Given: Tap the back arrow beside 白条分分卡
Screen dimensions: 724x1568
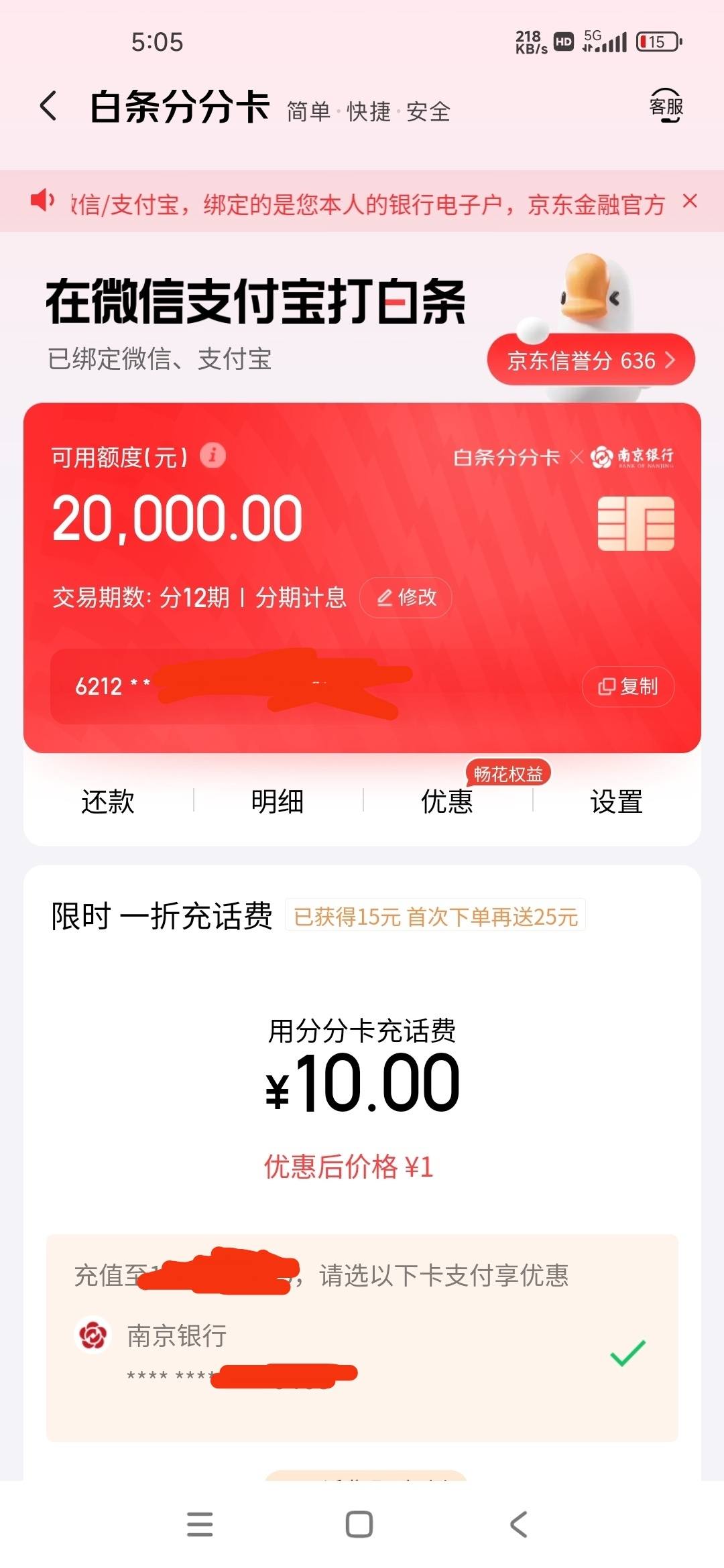Looking at the screenshot, I should point(48,107).
